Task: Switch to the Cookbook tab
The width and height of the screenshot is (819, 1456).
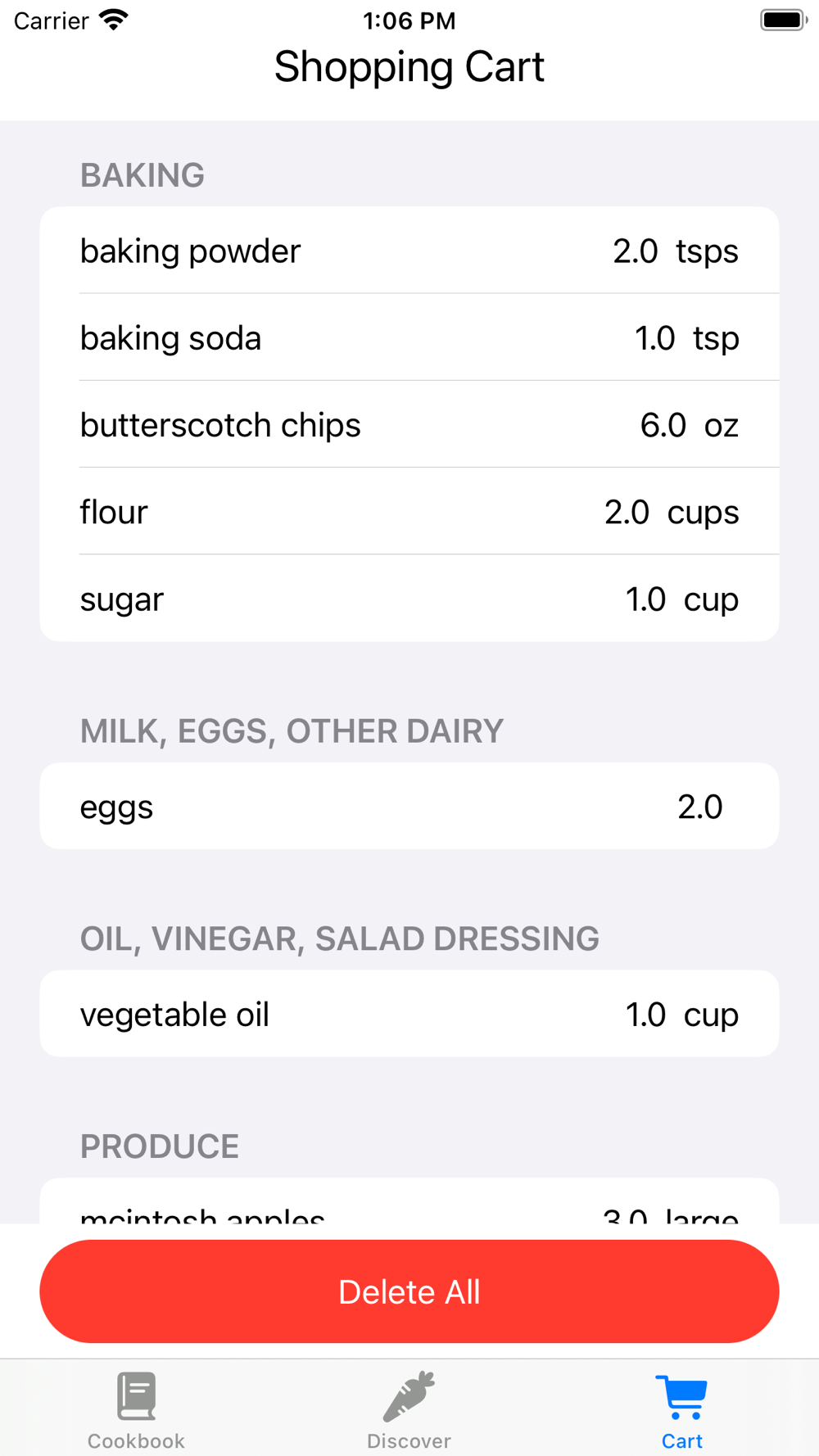Action: pyautogui.click(x=136, y=1410)
